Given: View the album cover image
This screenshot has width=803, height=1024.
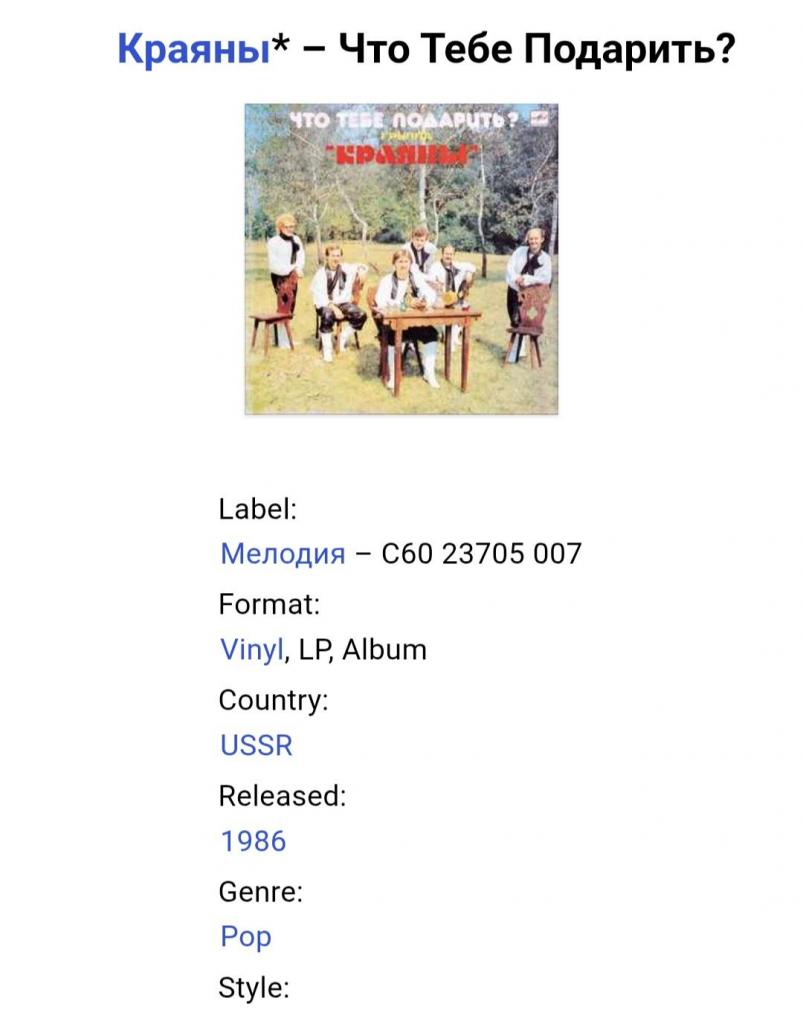Looking at the screenshot, I should (401, 258).
